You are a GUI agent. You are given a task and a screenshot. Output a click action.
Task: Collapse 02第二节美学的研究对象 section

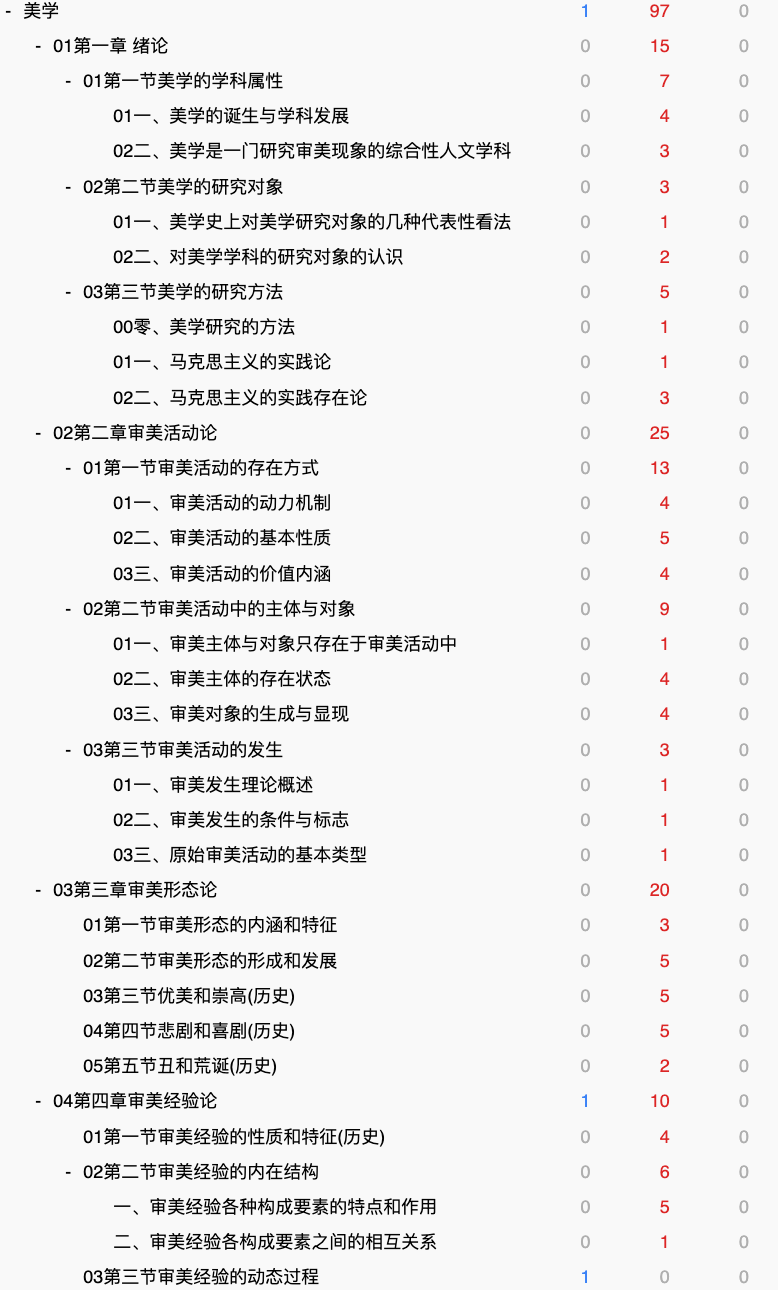[x=68, y=187]
